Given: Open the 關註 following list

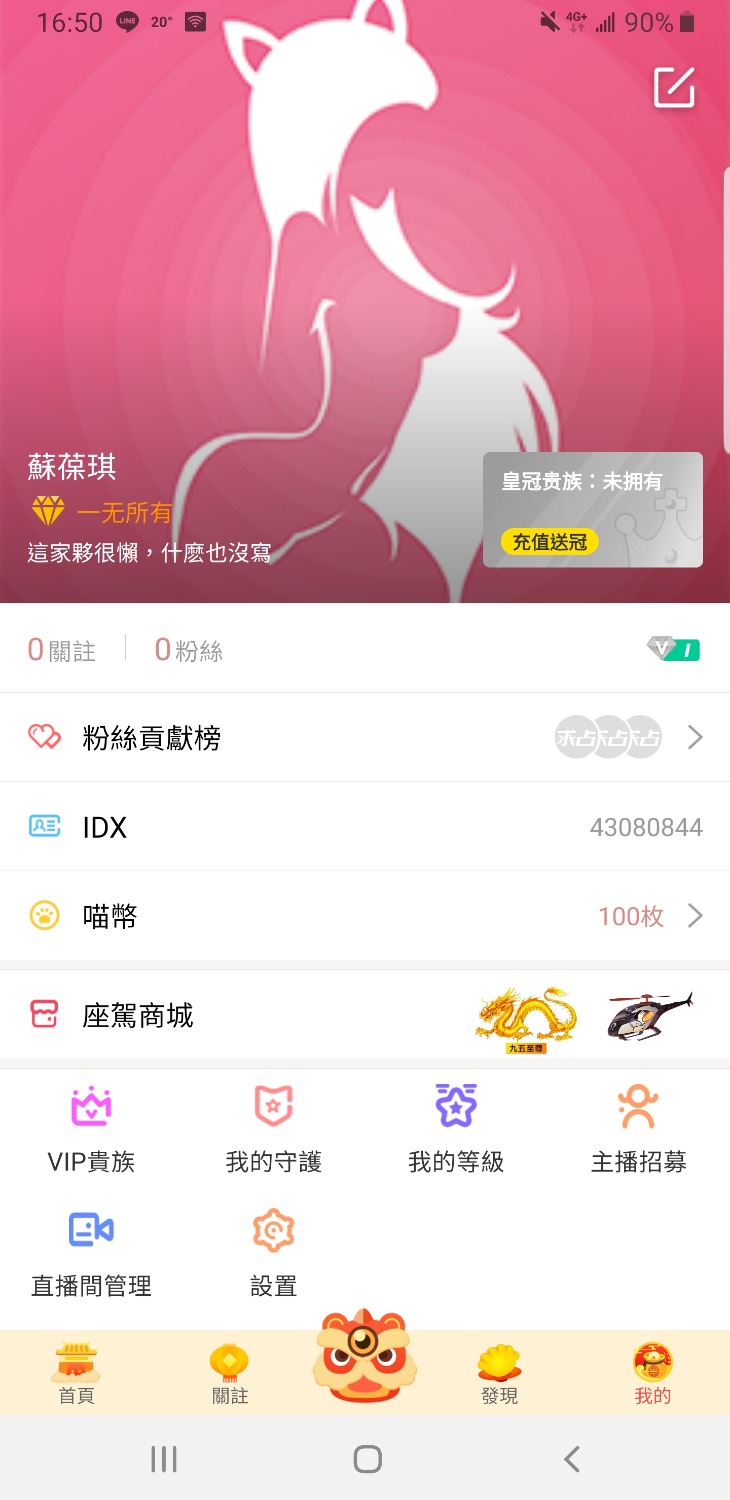Looking at the screenshot, I should [62, 651].
